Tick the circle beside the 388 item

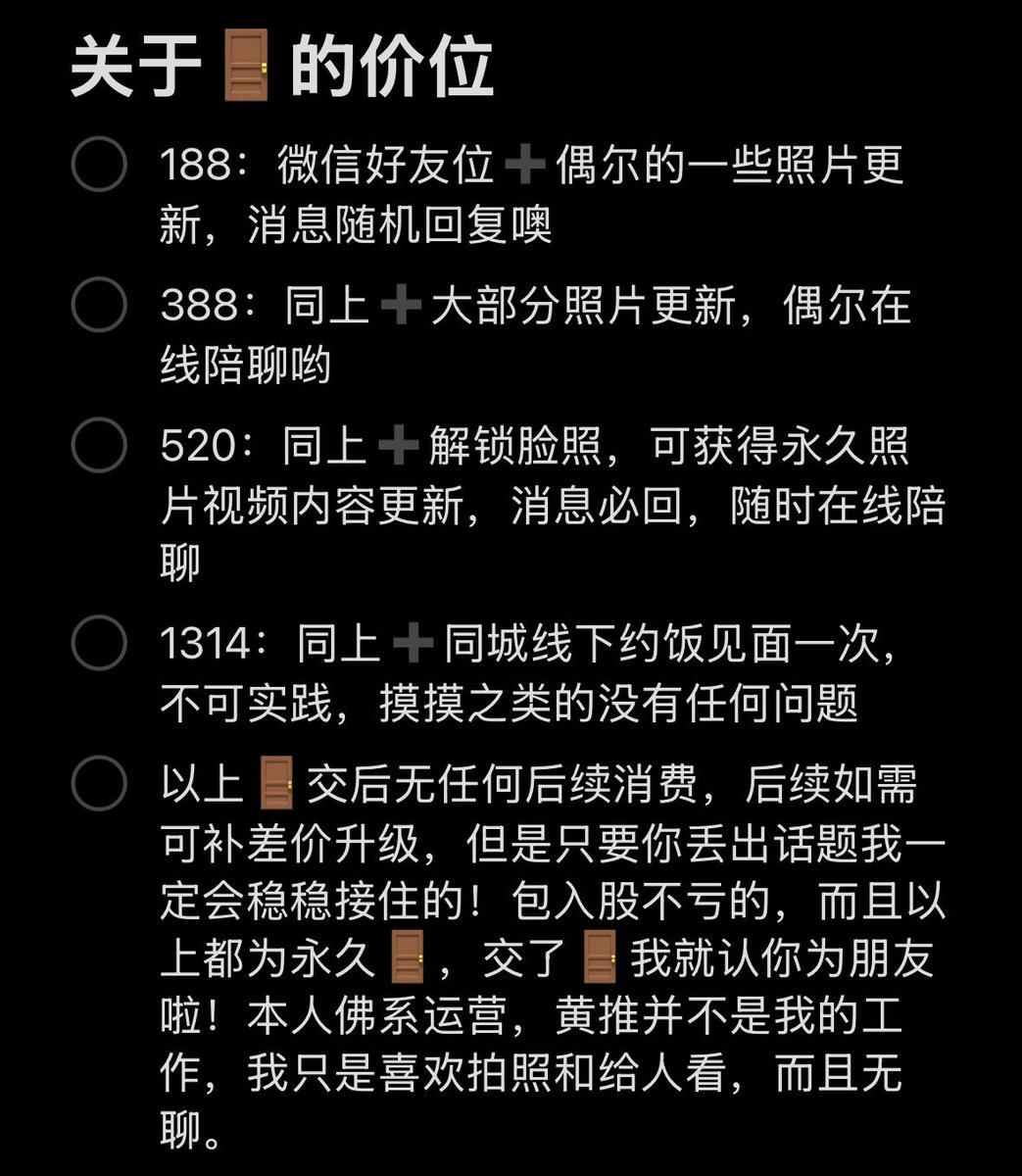point(99,305)
